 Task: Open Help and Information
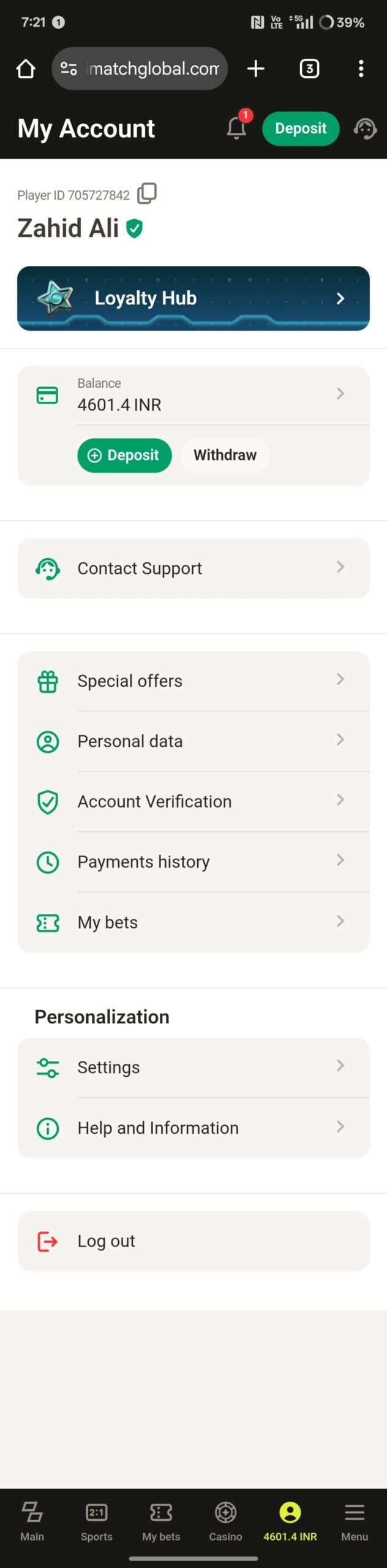[x=193, y=1128]
